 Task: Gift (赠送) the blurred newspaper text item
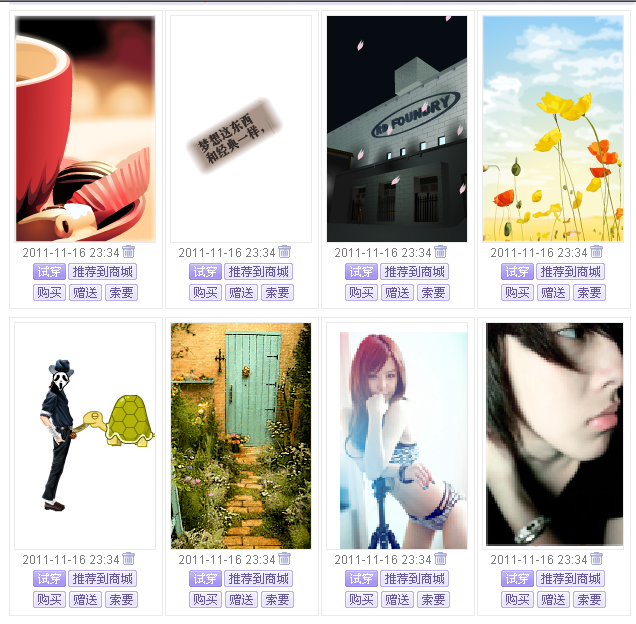click(x=241, y=293)
